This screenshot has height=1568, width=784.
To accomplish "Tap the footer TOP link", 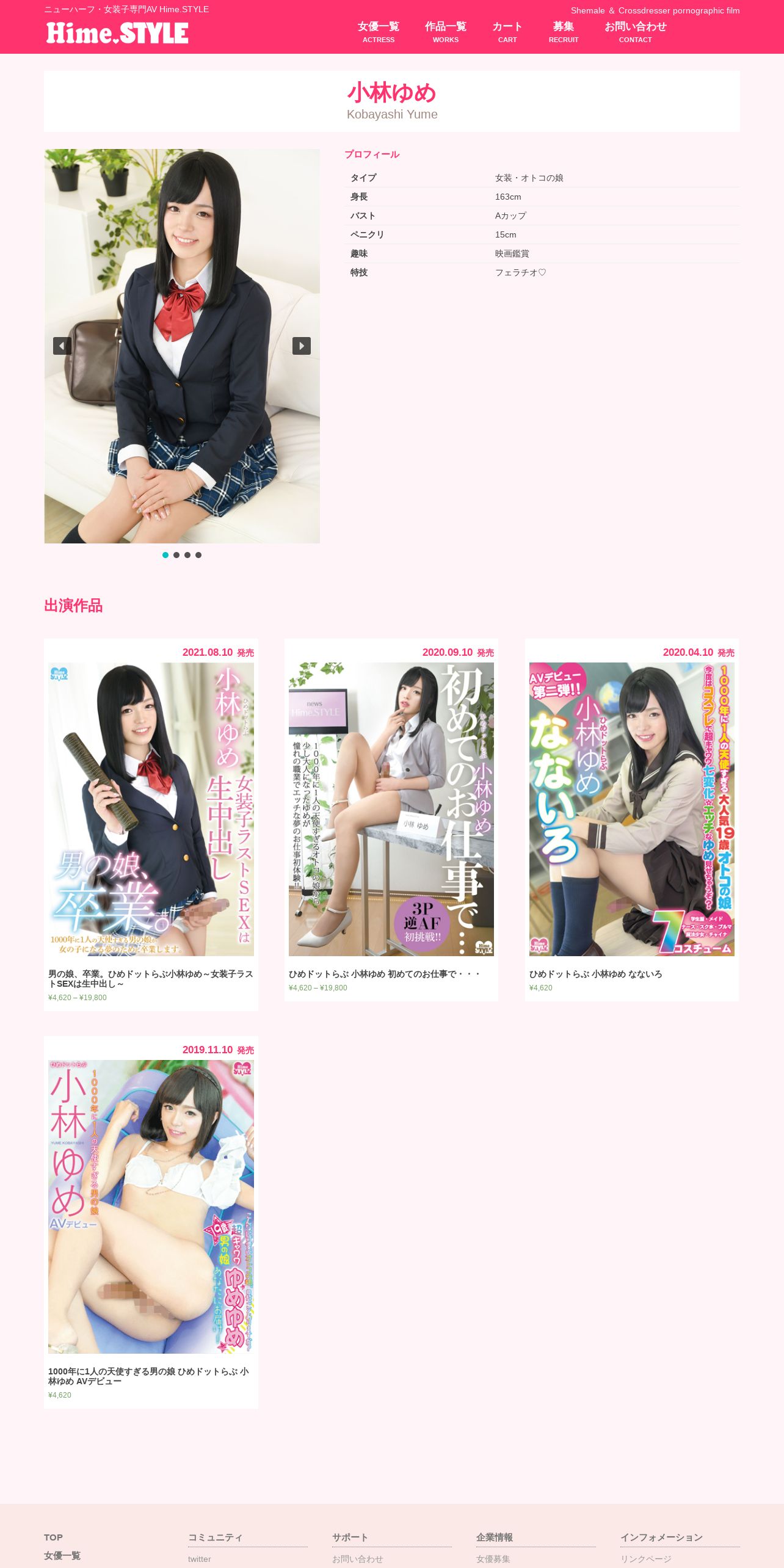I will (x=53, y=1537).
